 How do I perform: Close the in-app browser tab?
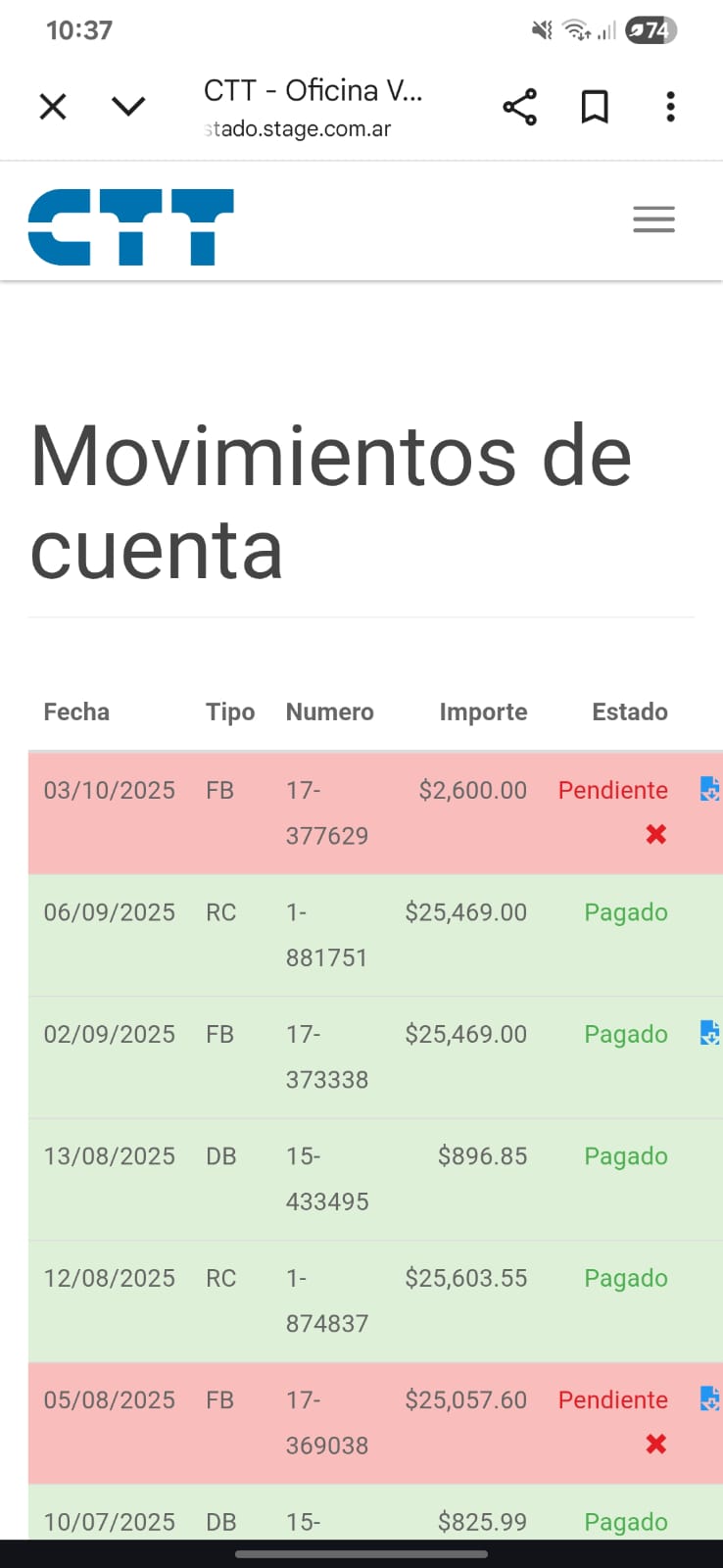point(53,106)
